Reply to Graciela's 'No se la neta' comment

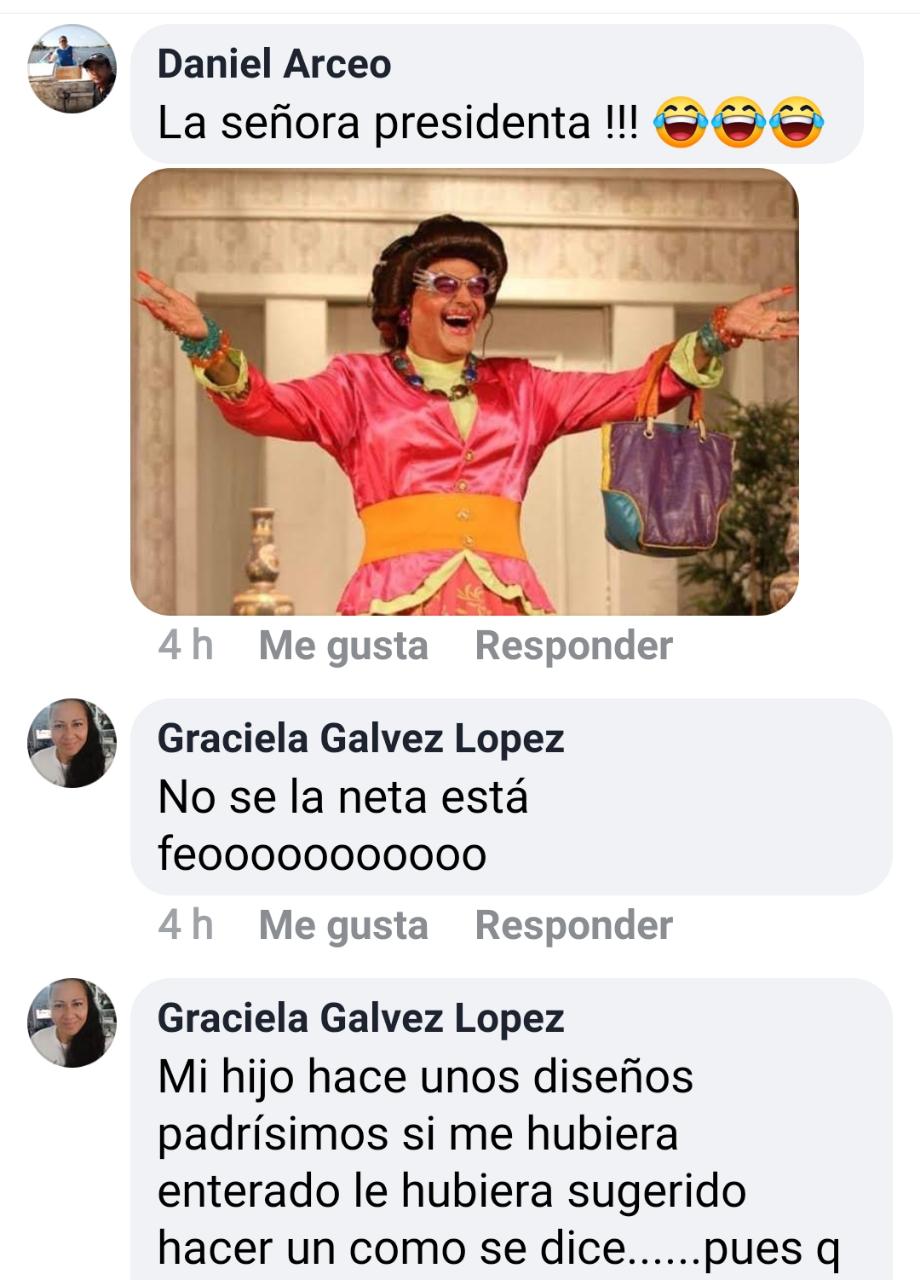[573, 925]
